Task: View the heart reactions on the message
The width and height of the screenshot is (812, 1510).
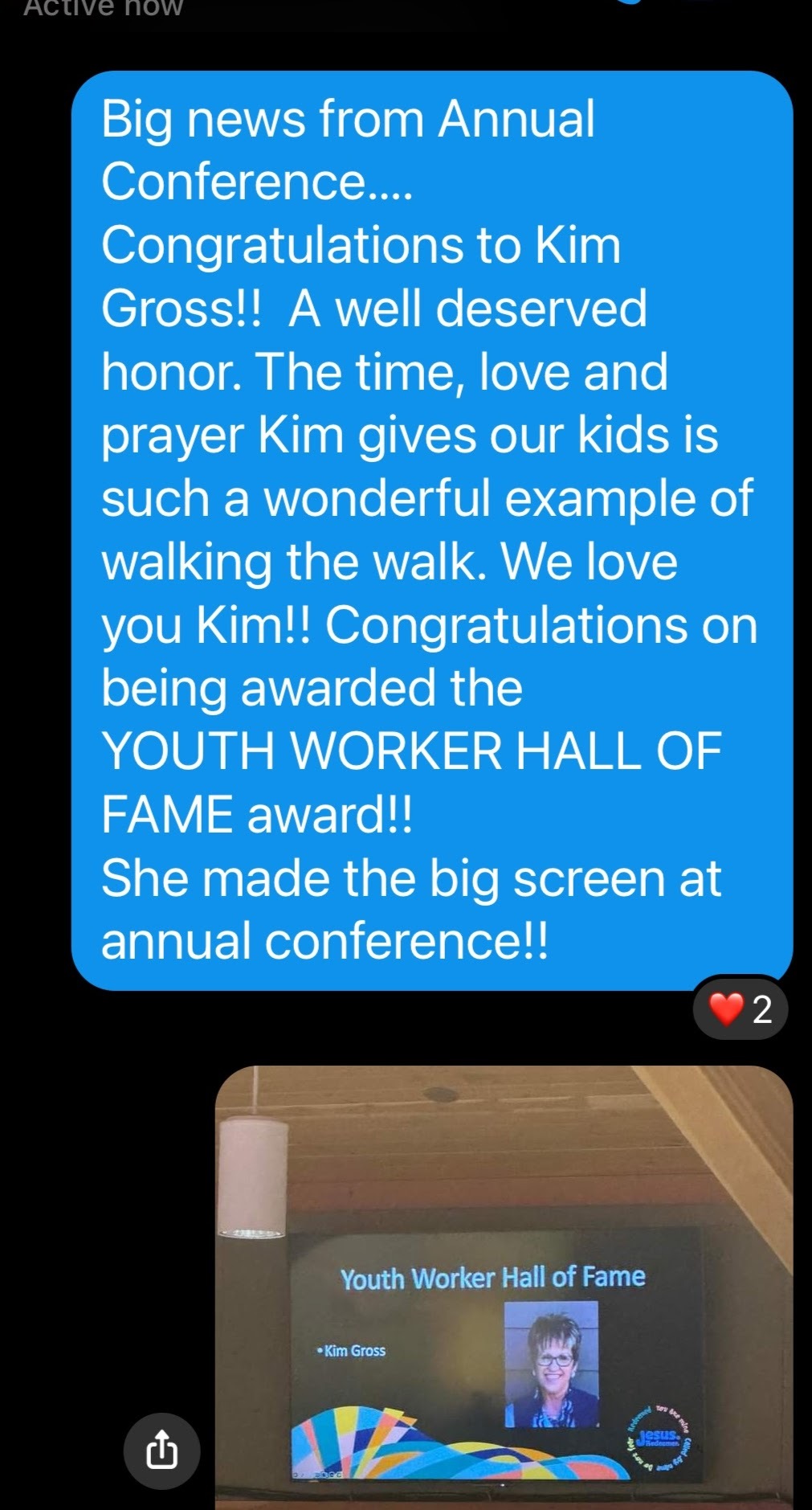Action: coord(741,1009)
